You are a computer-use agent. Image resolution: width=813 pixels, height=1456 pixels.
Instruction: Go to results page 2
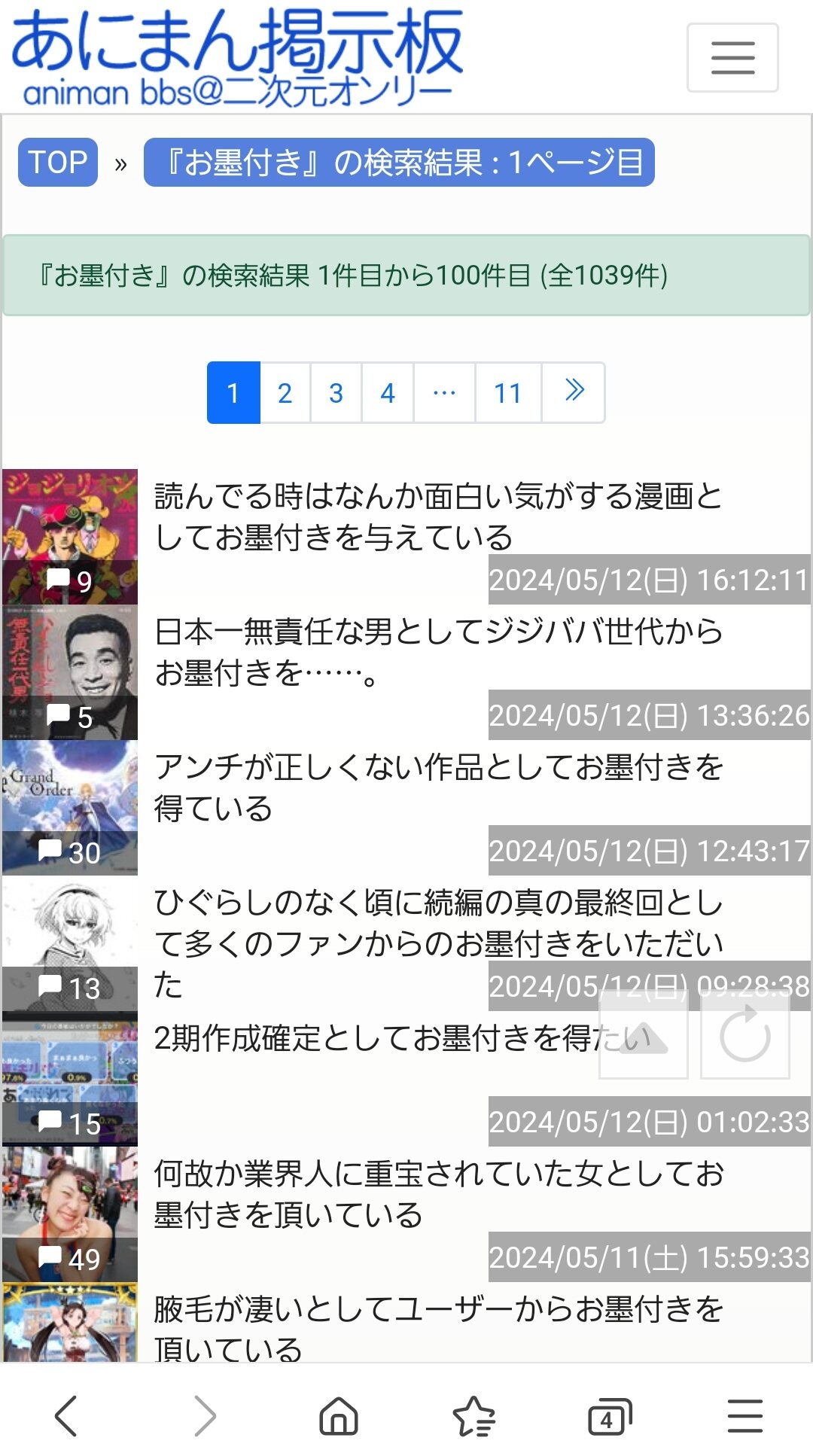pyautogui.click(x=285, y=393)
